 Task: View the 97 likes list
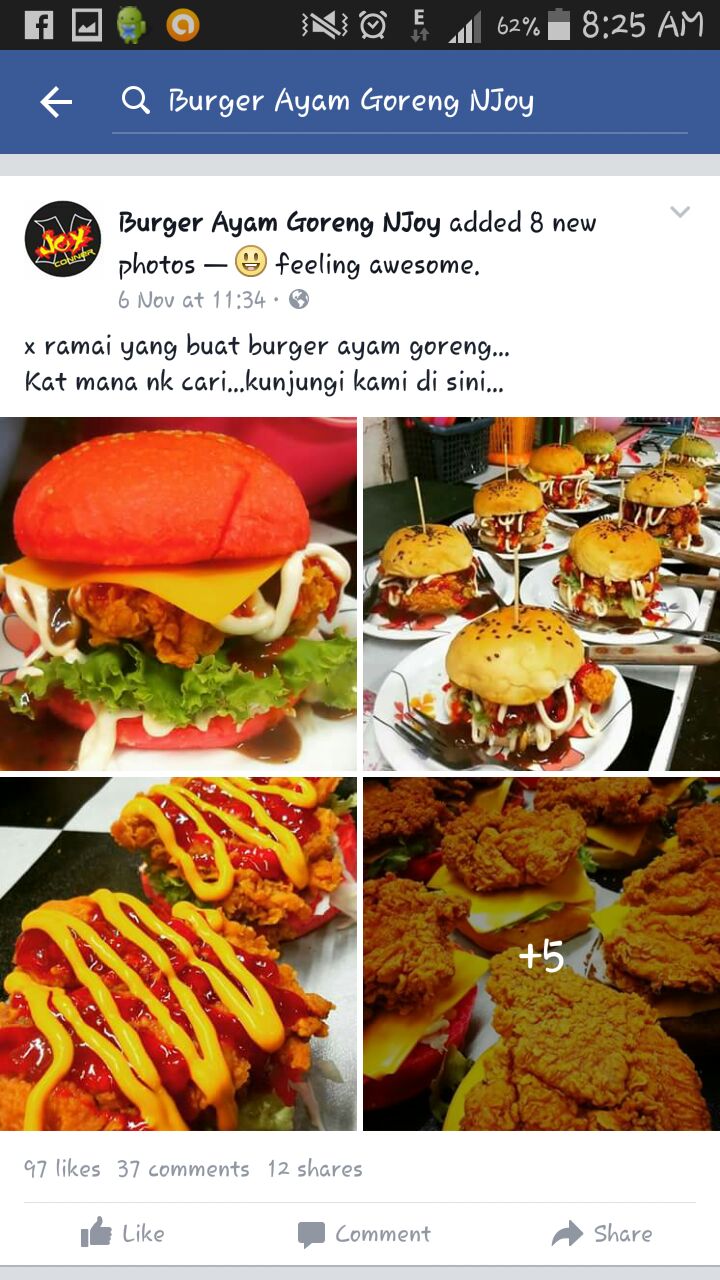click(x=62, y=1169)
